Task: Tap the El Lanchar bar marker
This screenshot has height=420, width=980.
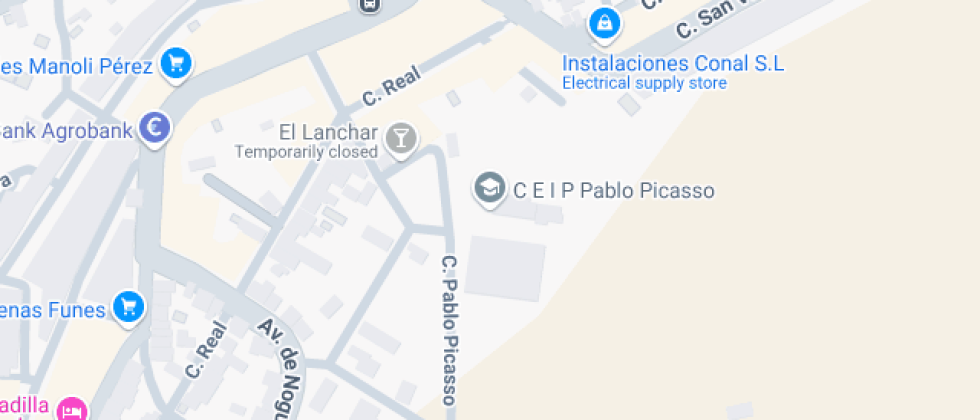Action: coord(401,138)
